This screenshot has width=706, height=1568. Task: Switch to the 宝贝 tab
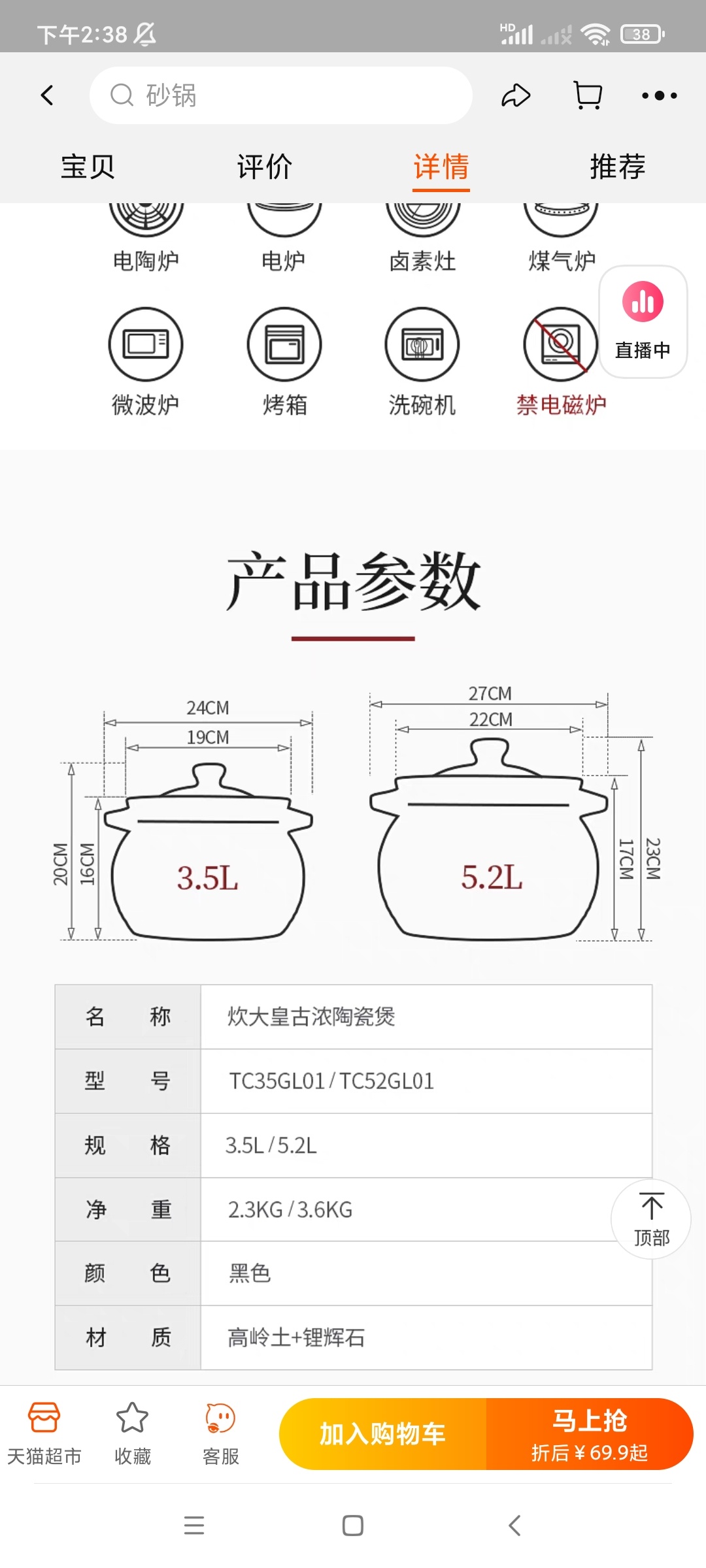[88, 167]
